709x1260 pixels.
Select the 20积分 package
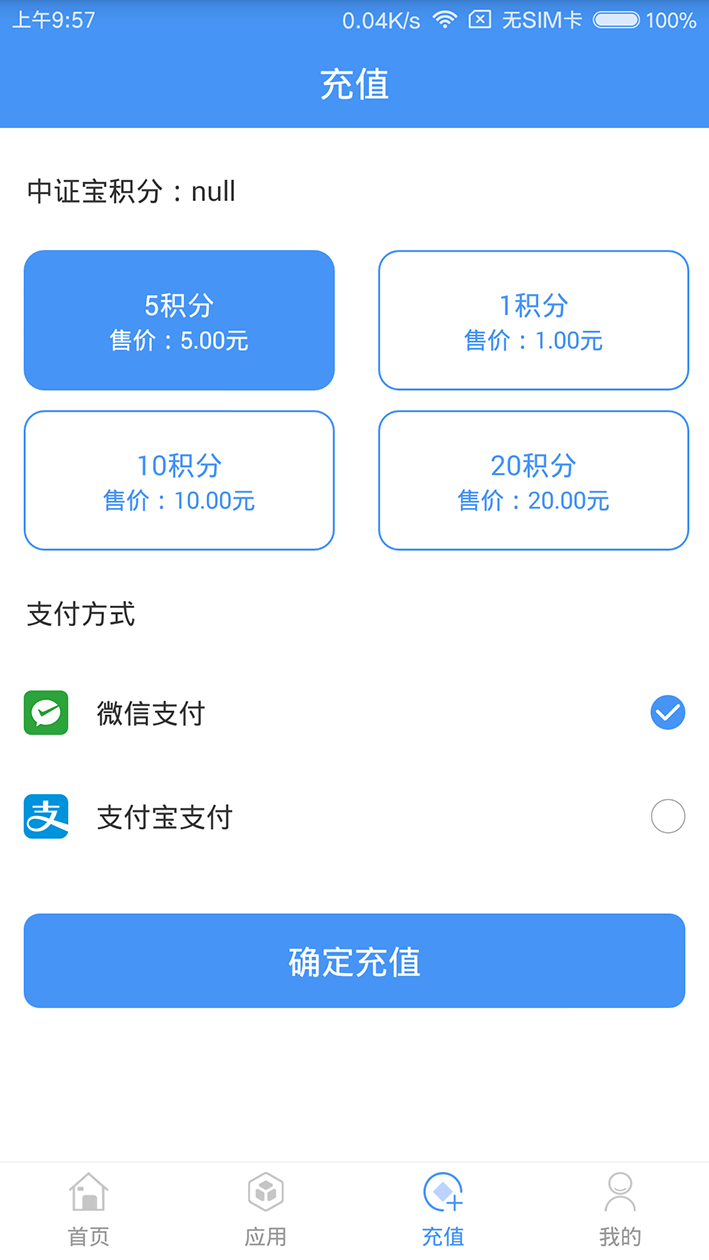(533, 480)
